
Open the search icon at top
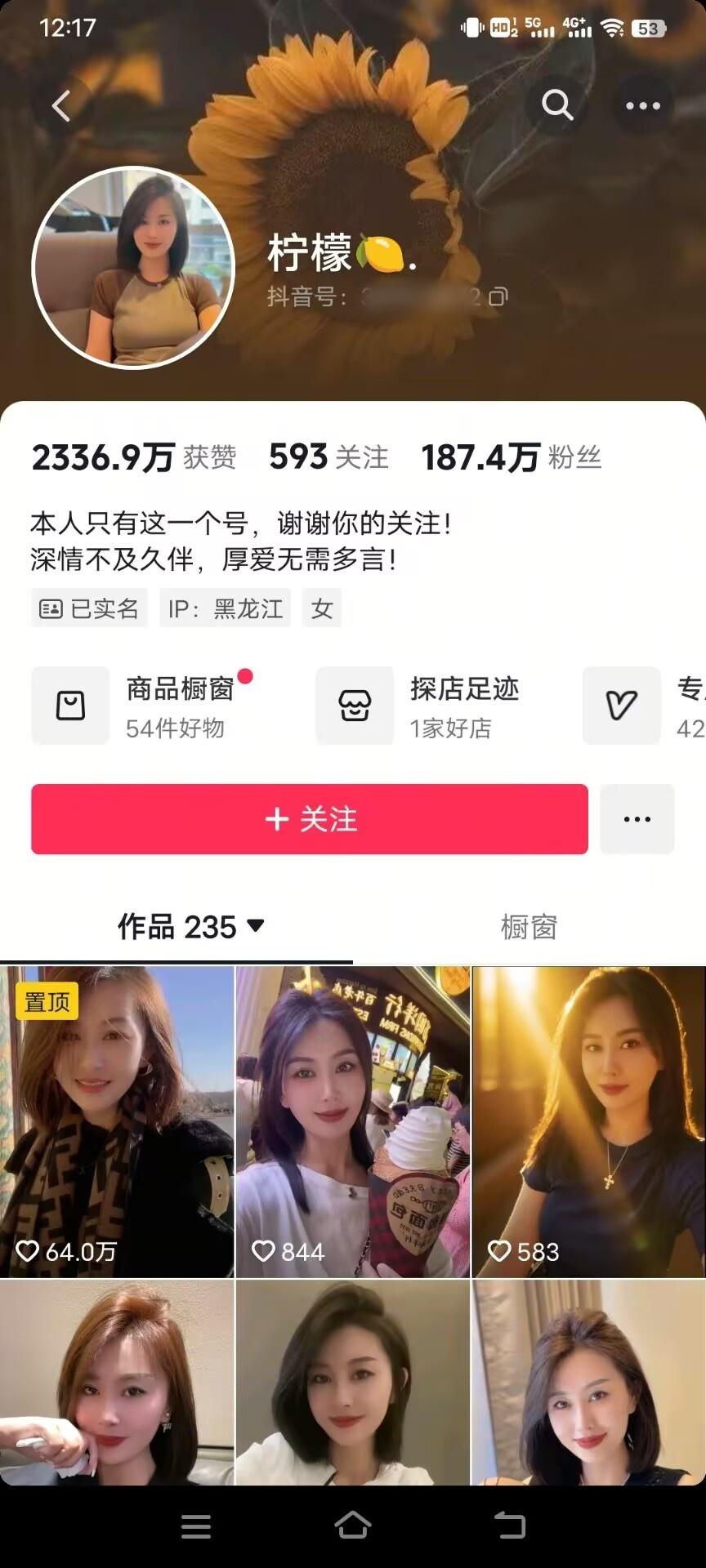point(557,105)
